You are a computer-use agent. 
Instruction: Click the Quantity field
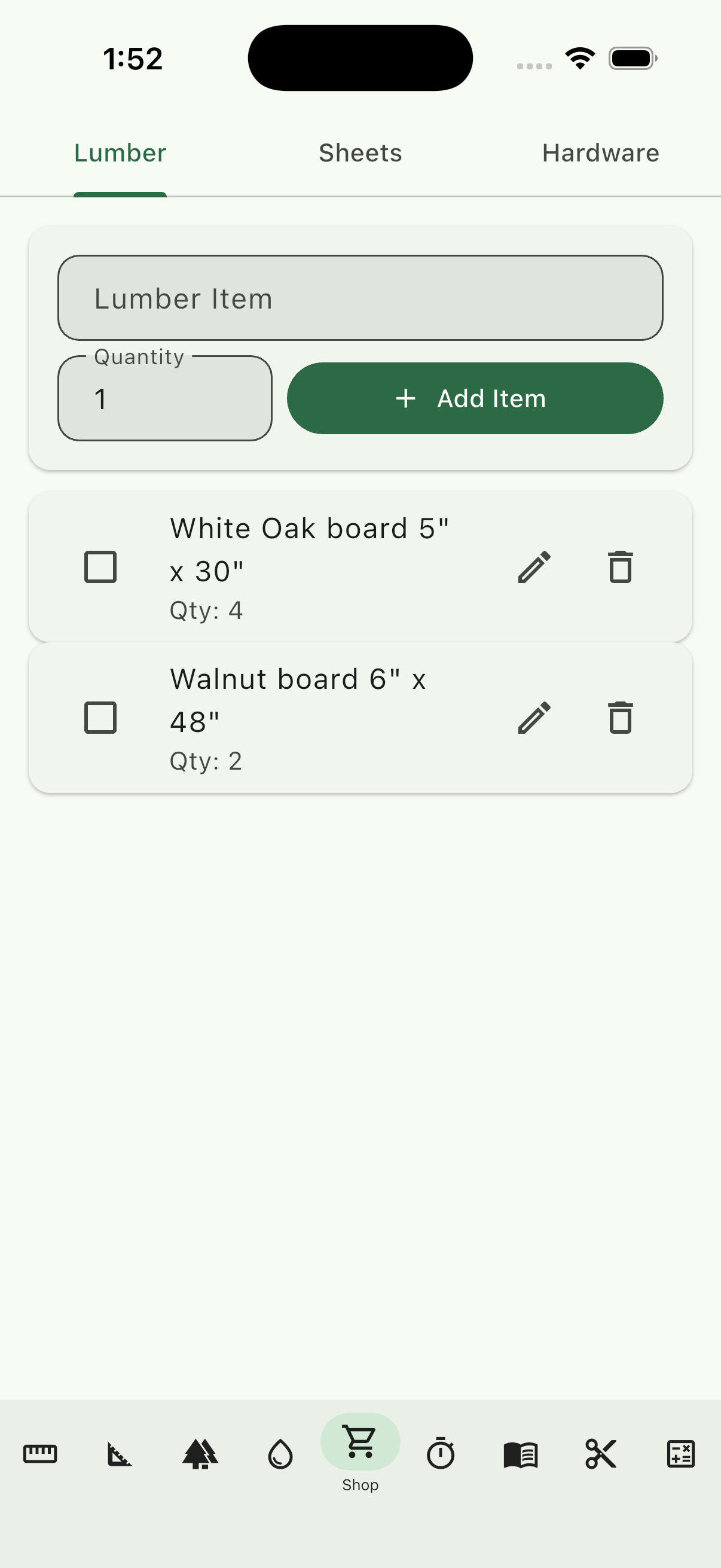[x=165, y=398]
